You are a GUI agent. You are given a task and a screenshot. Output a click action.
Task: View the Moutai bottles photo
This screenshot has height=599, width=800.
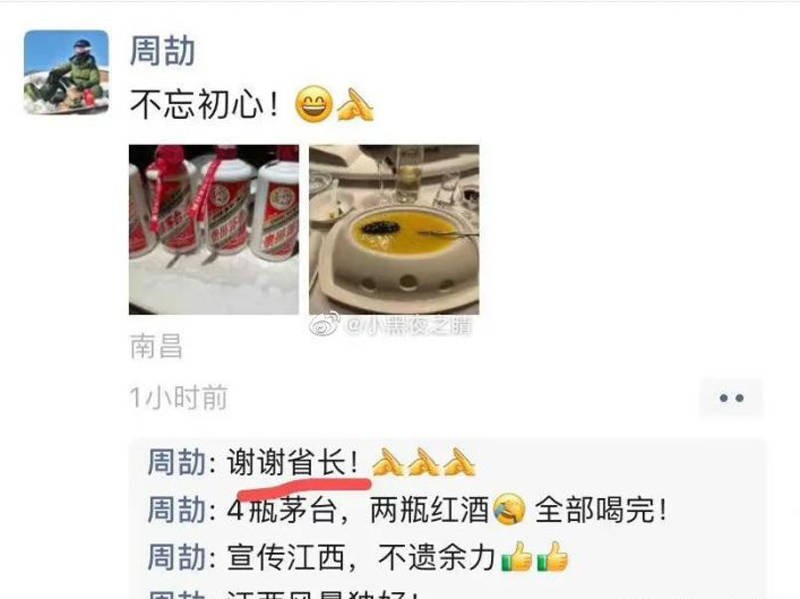213,229
